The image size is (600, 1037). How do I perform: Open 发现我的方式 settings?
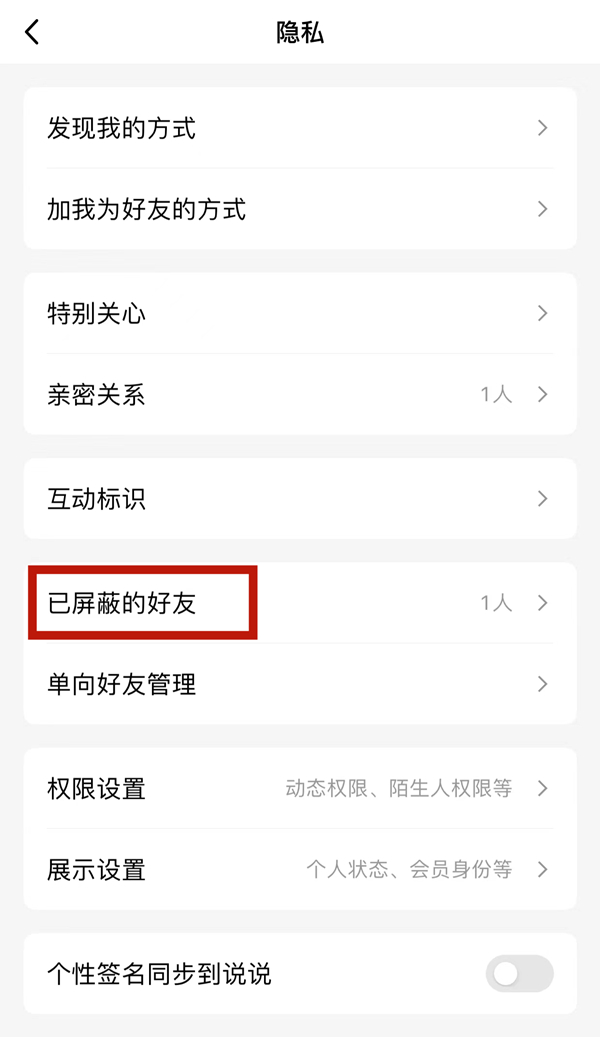300,128
